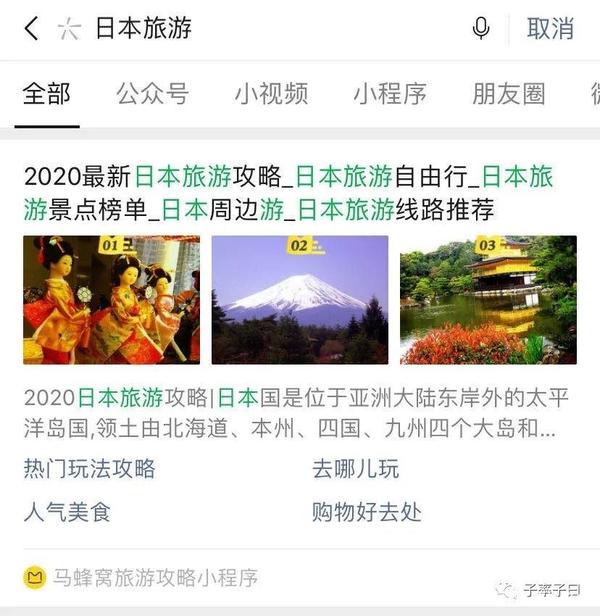Switch to the 朋友圈 tab

click(x=508, y=94)
